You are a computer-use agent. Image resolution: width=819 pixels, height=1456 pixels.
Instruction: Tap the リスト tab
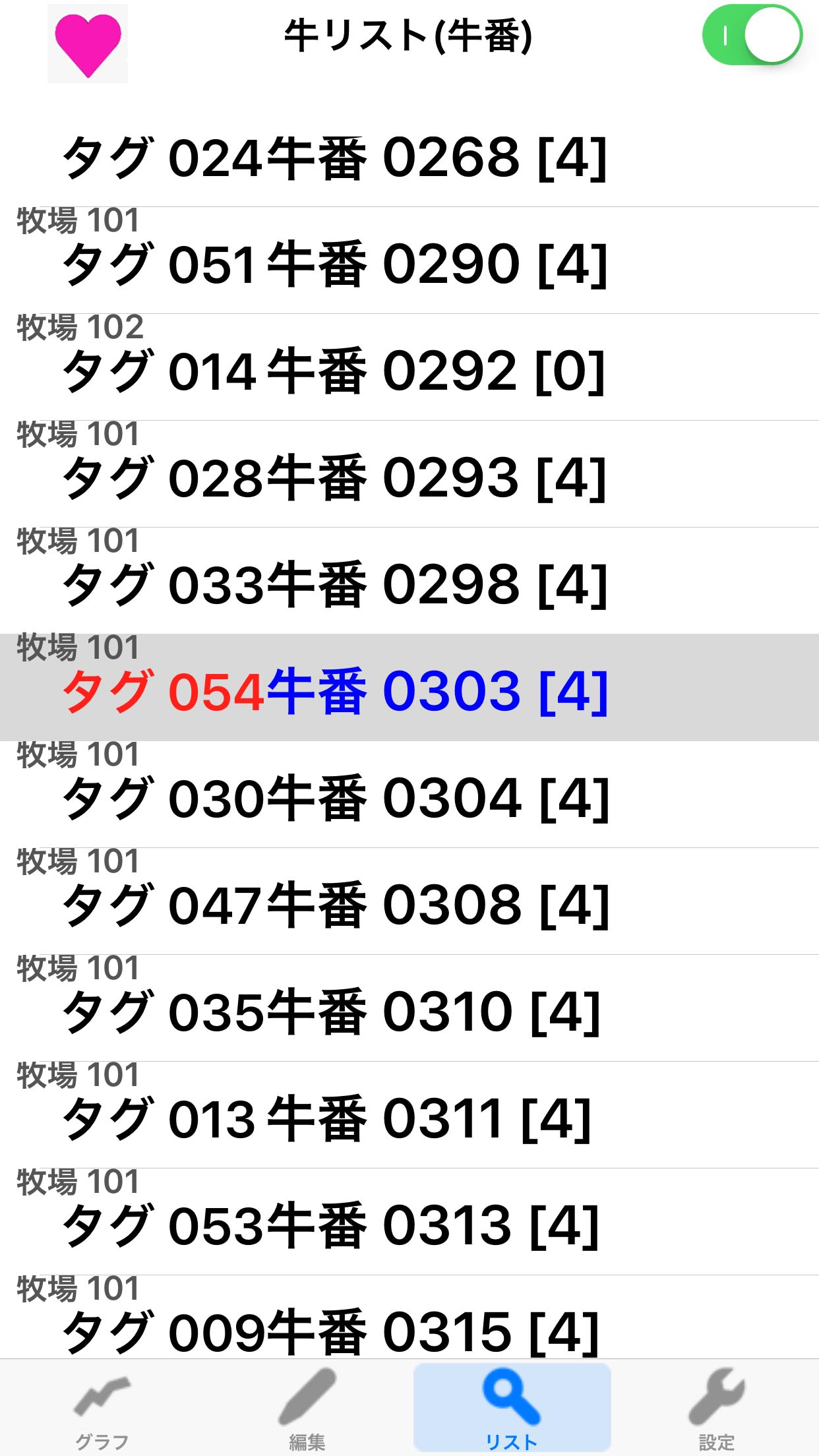click(x=512, y=1409)
